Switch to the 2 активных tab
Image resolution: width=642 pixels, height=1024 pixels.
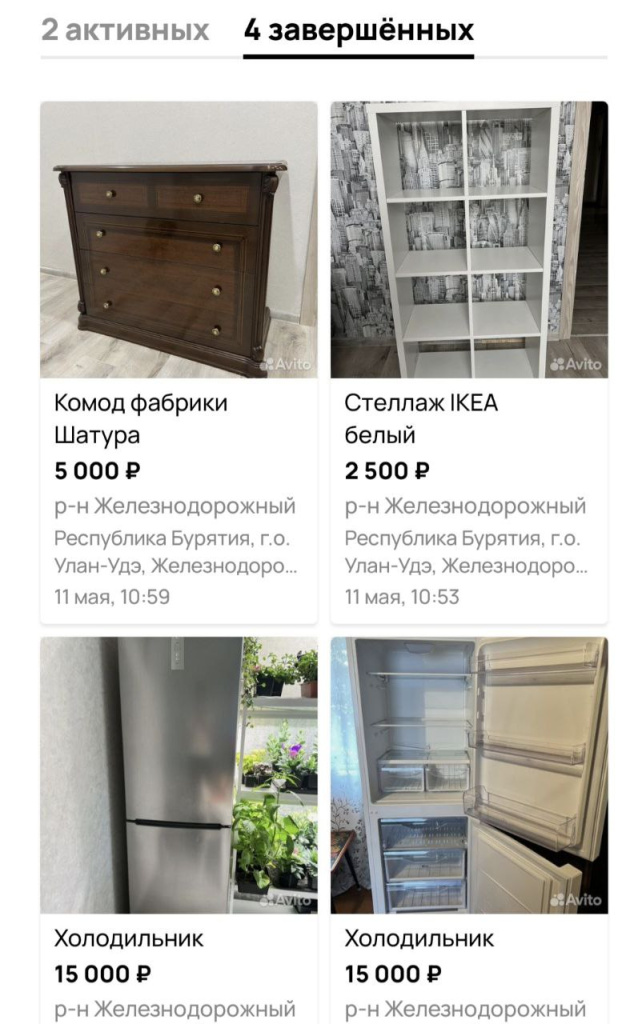125,30
